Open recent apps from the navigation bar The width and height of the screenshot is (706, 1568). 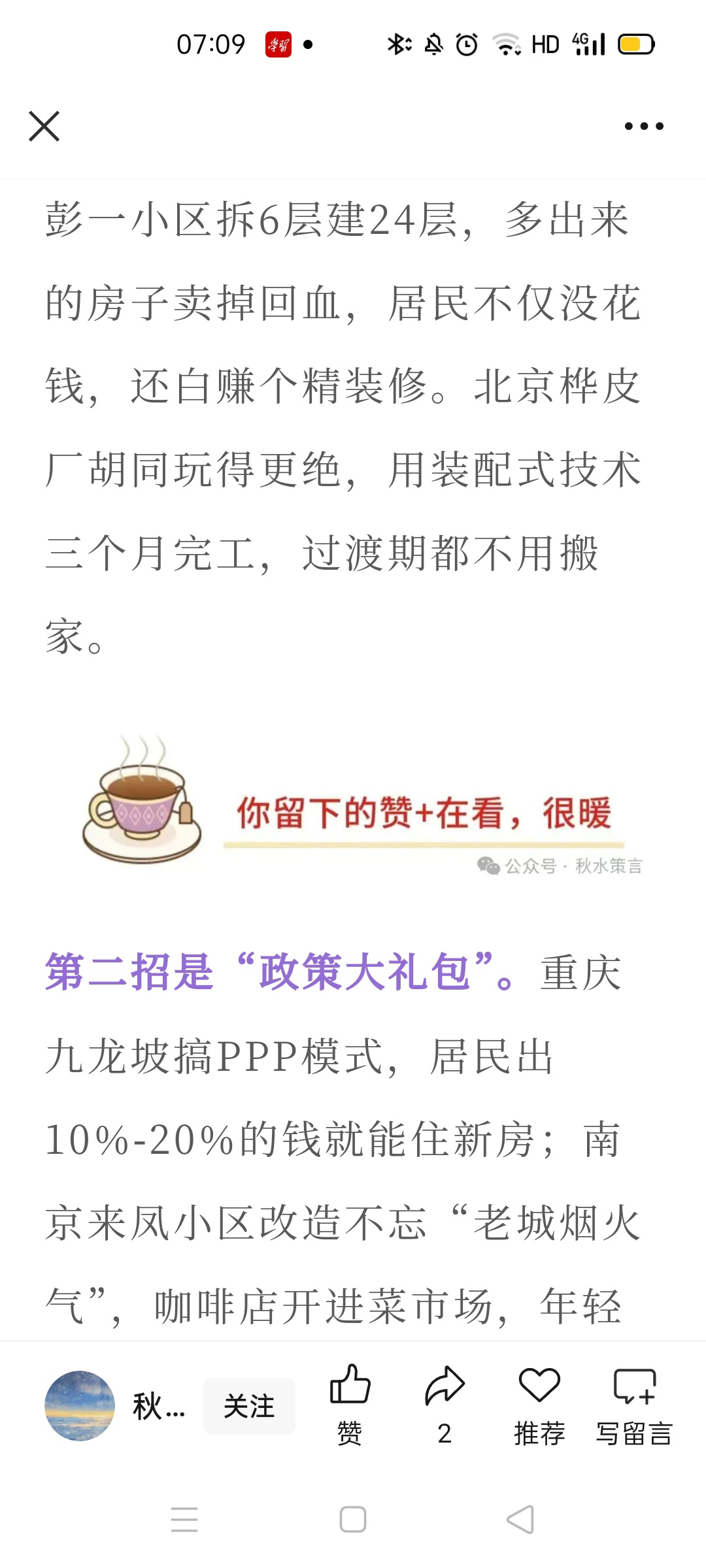pyautogui.click(x=184, y=1519)
